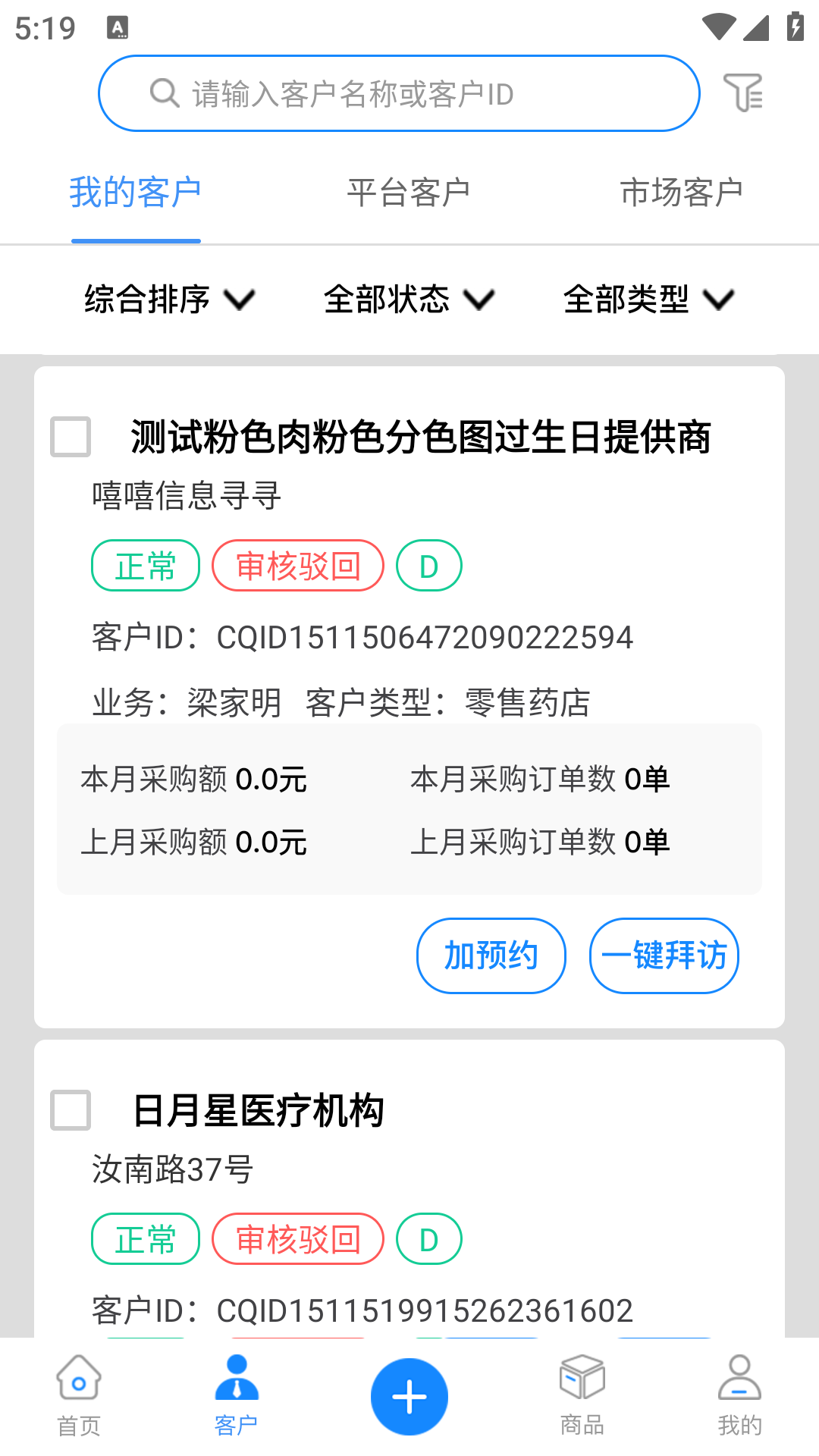Select the 我的客户 tab
This screenshot has width=819, height=1456.
tap(136, 193)
